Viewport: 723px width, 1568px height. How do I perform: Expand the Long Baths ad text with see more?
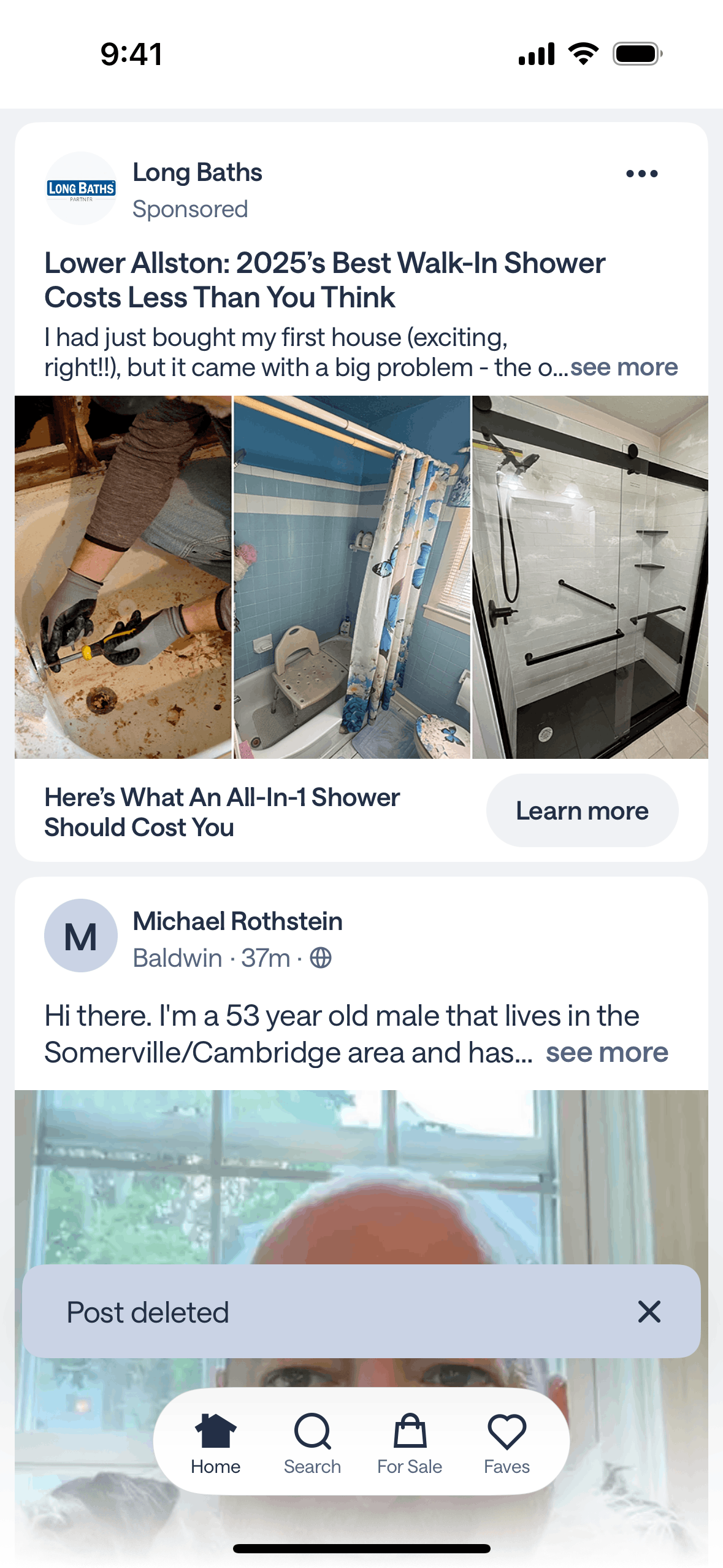tap(624, 367)
